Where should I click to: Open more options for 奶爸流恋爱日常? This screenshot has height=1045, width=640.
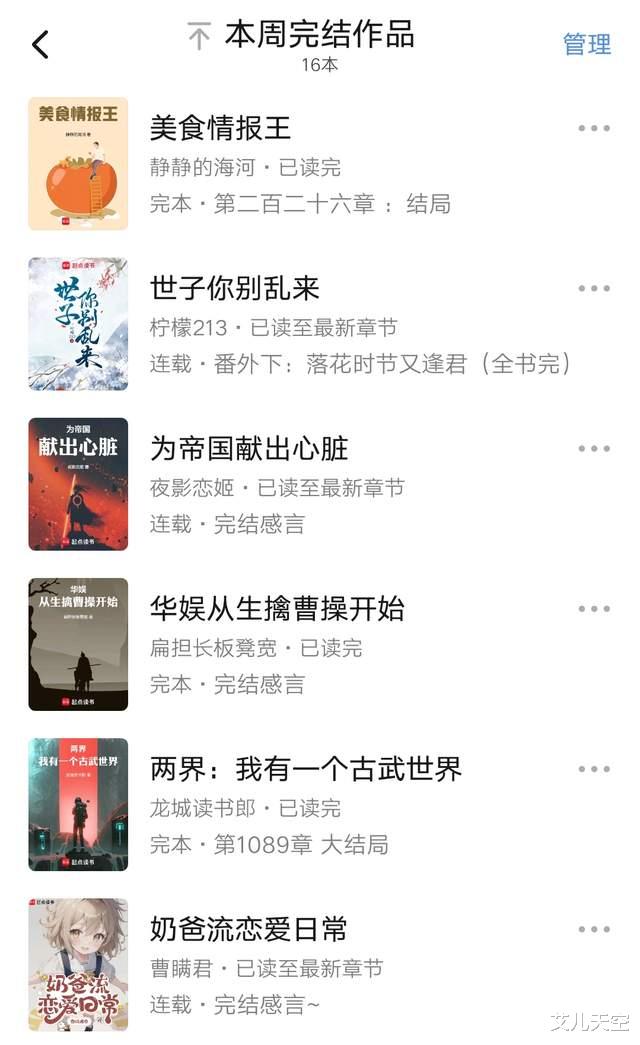[x=594, y=928]
